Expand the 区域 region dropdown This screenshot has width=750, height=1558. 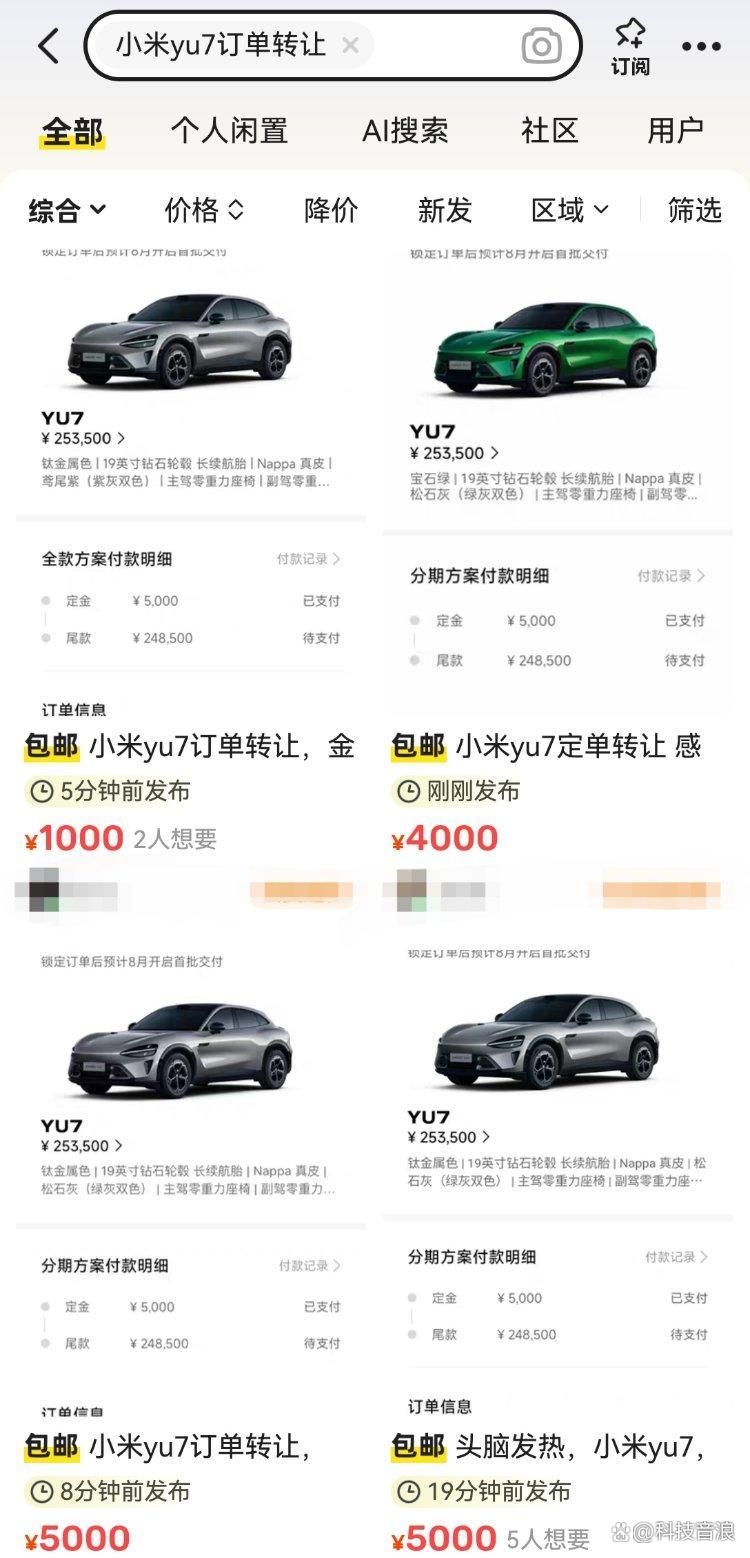click(x=569, y=210)
